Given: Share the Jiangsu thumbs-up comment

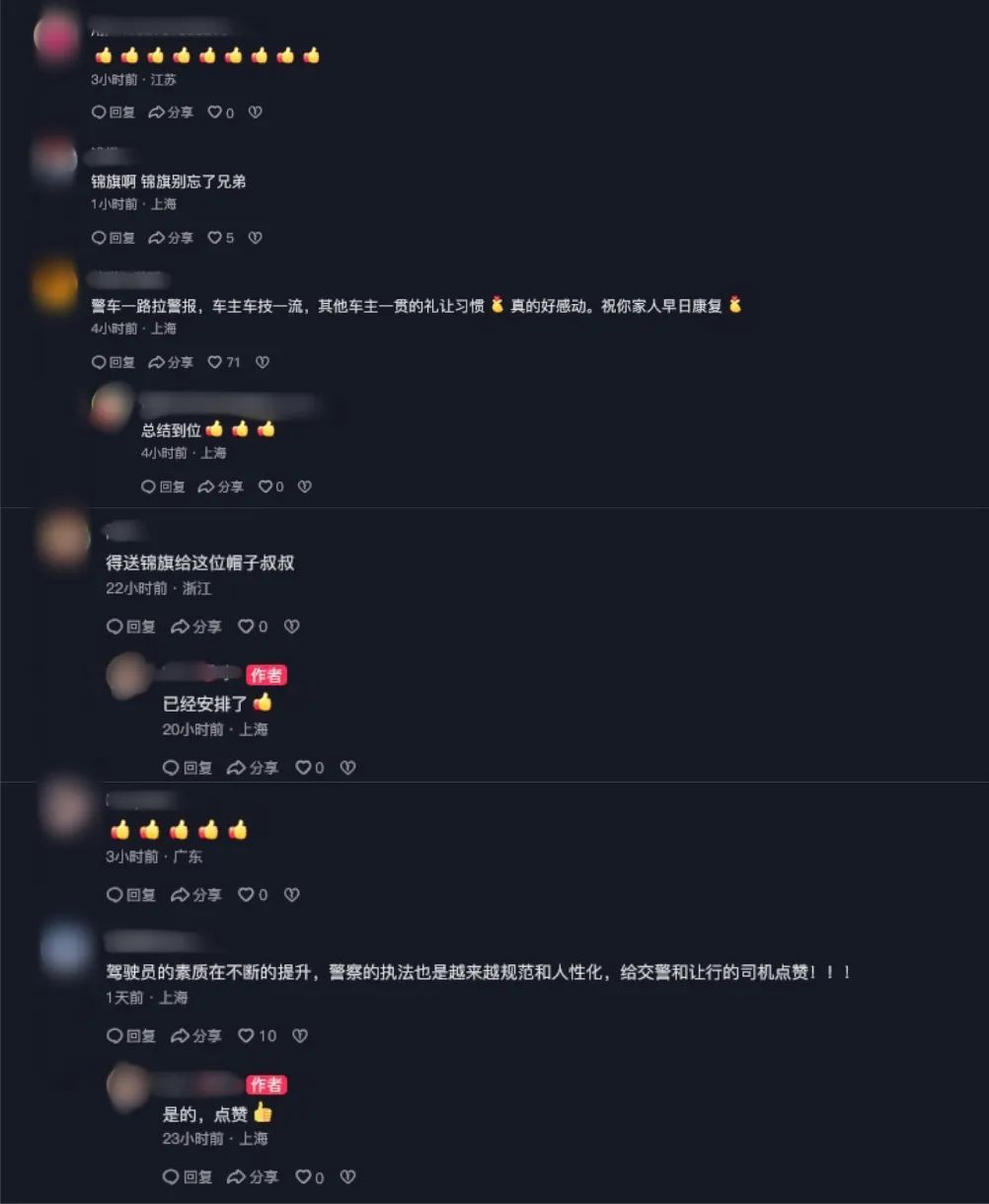Looking at the screenshot, I should click(x=171, y=113).
